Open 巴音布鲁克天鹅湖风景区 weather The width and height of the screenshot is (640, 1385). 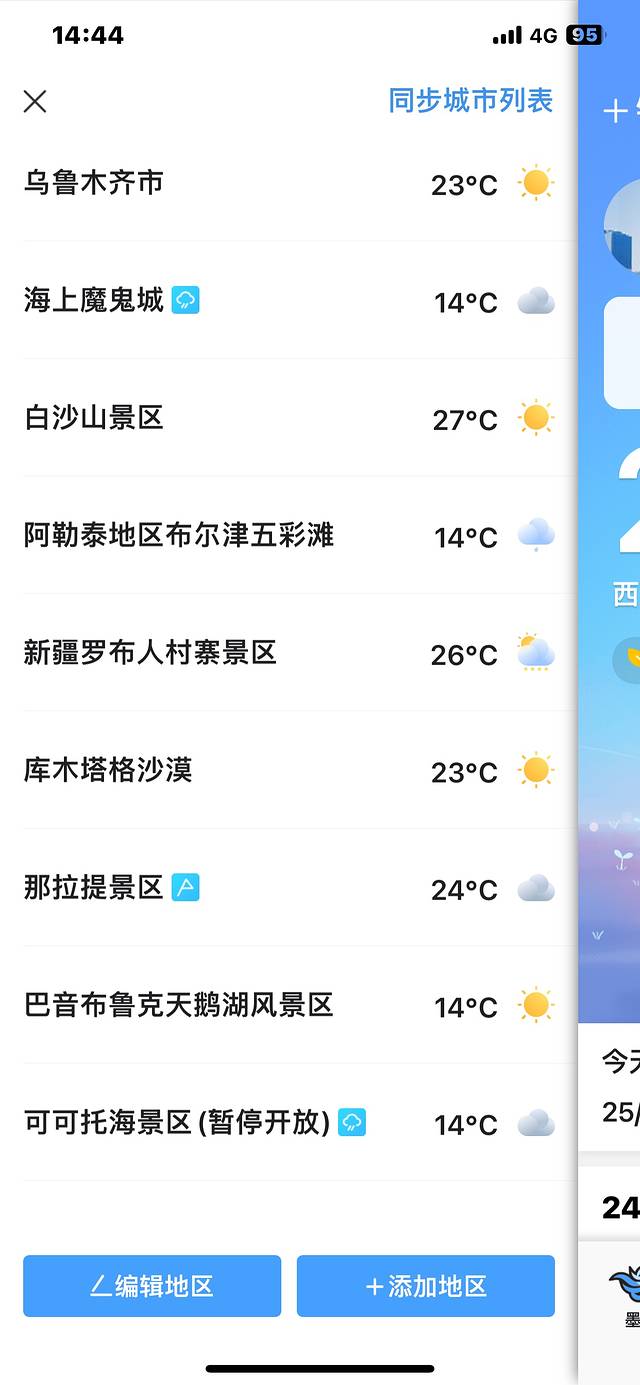179,1005
